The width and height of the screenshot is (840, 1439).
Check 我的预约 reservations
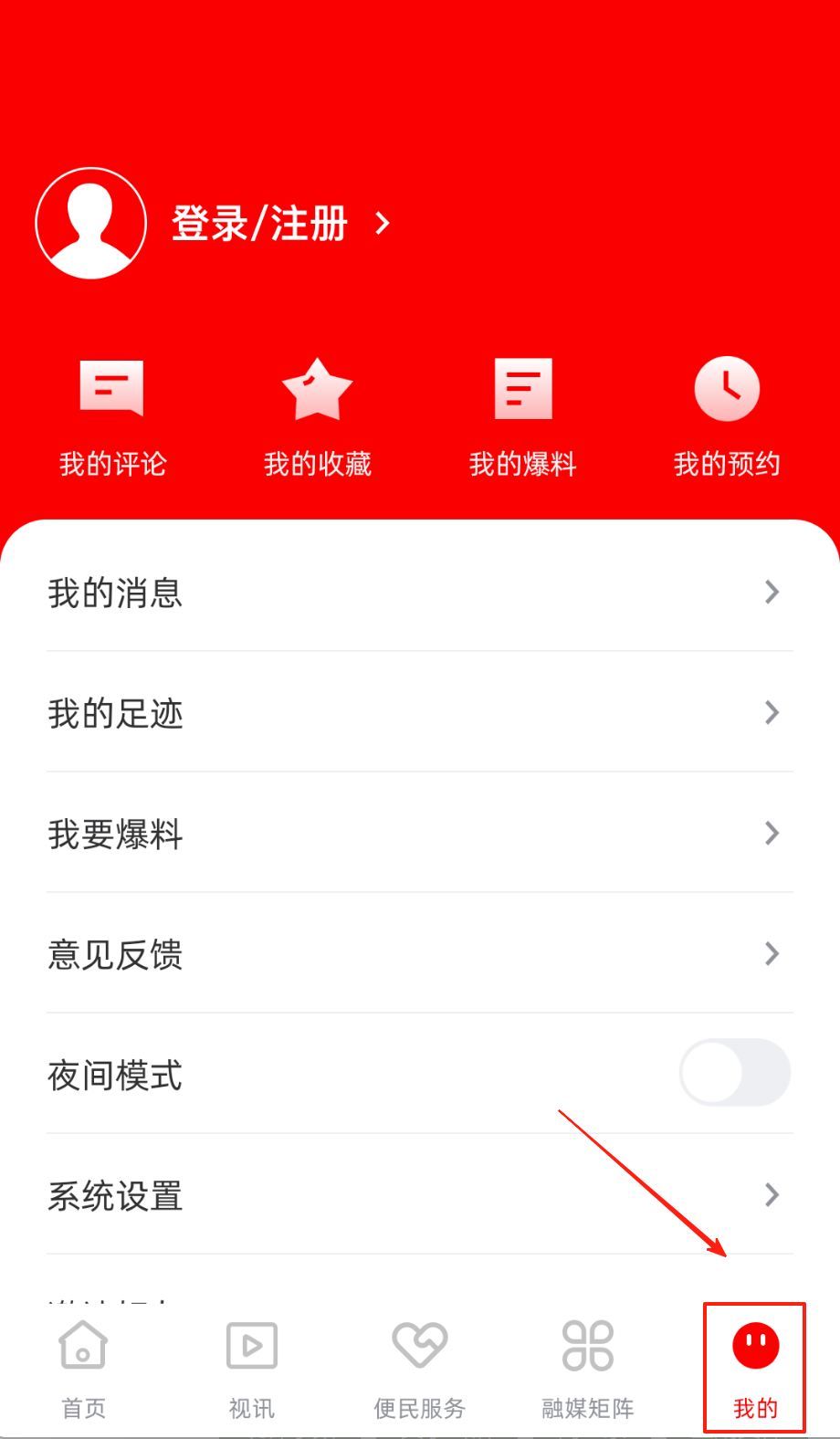pyautogui.click(x=727, y=416)
